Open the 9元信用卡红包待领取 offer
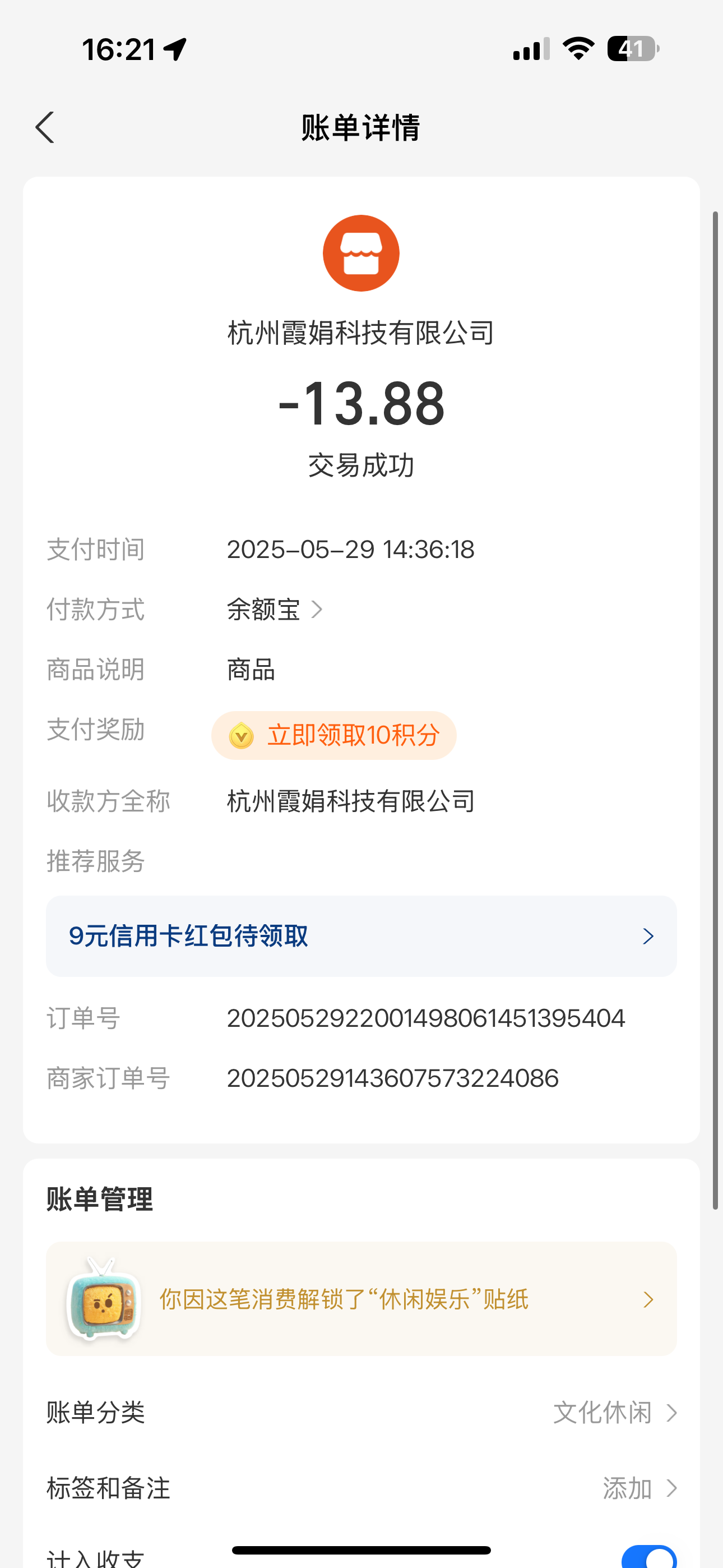 coord(361,936)
